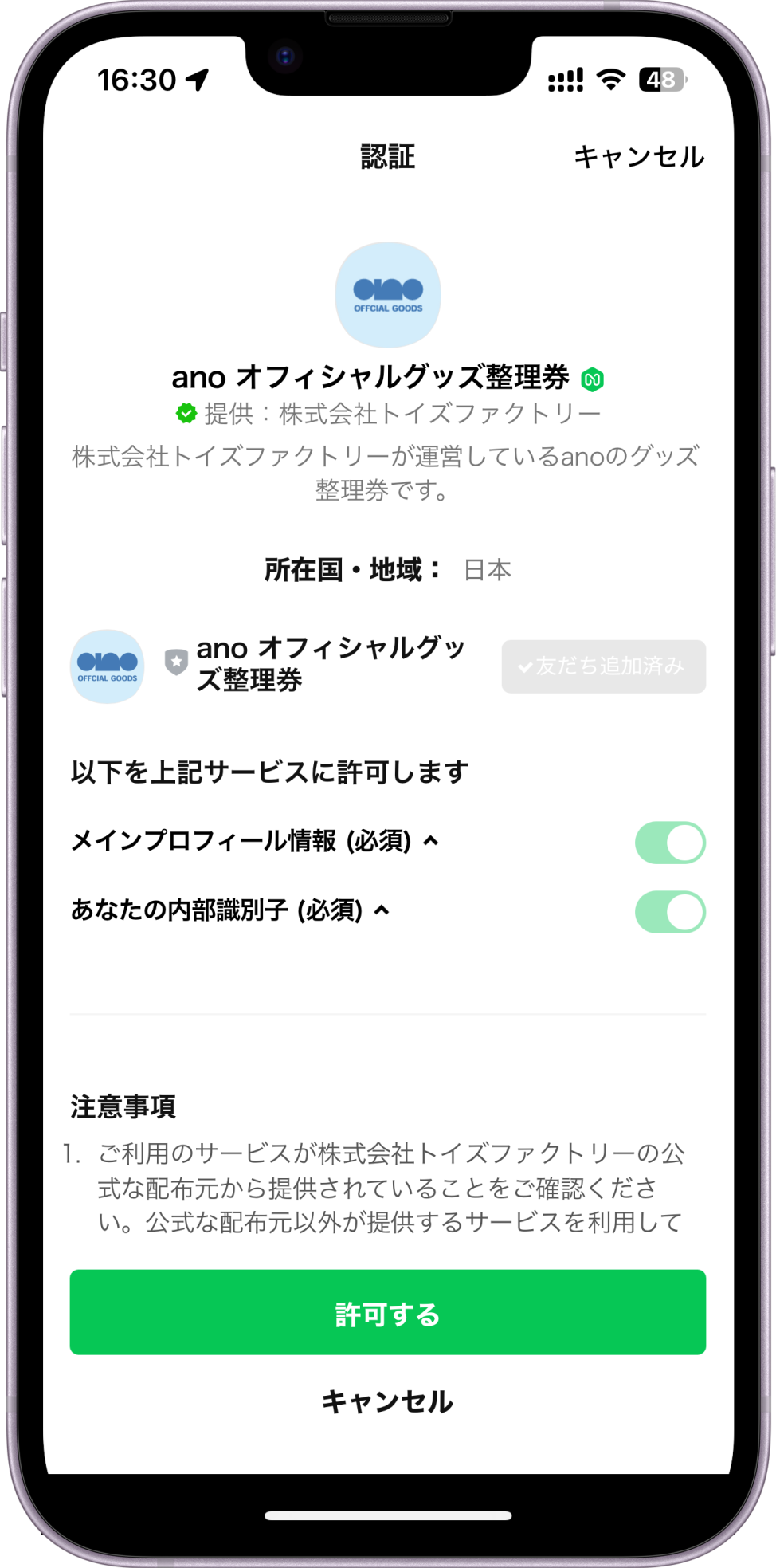Viewport: 776px width, 1568px height.
Task: Tap the green 許可する button
Action: tap(387, 1311)
